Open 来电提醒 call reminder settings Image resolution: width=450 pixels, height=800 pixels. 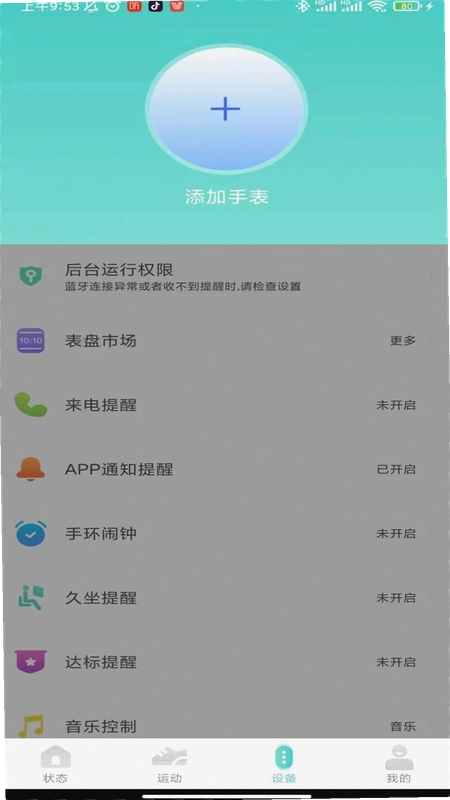coord(225,405)
